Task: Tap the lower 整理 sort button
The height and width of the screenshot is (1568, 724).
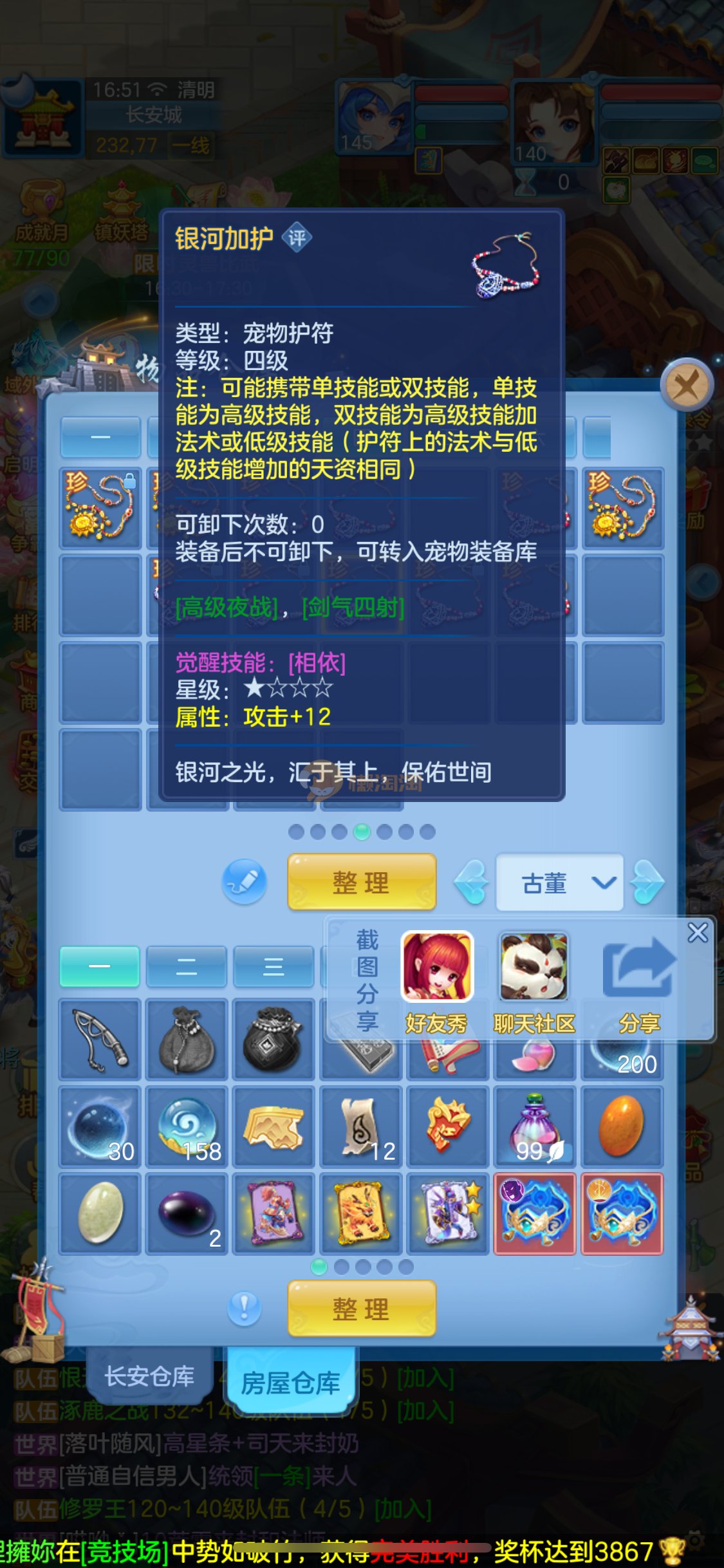Action: click(x=361, y=1309)
